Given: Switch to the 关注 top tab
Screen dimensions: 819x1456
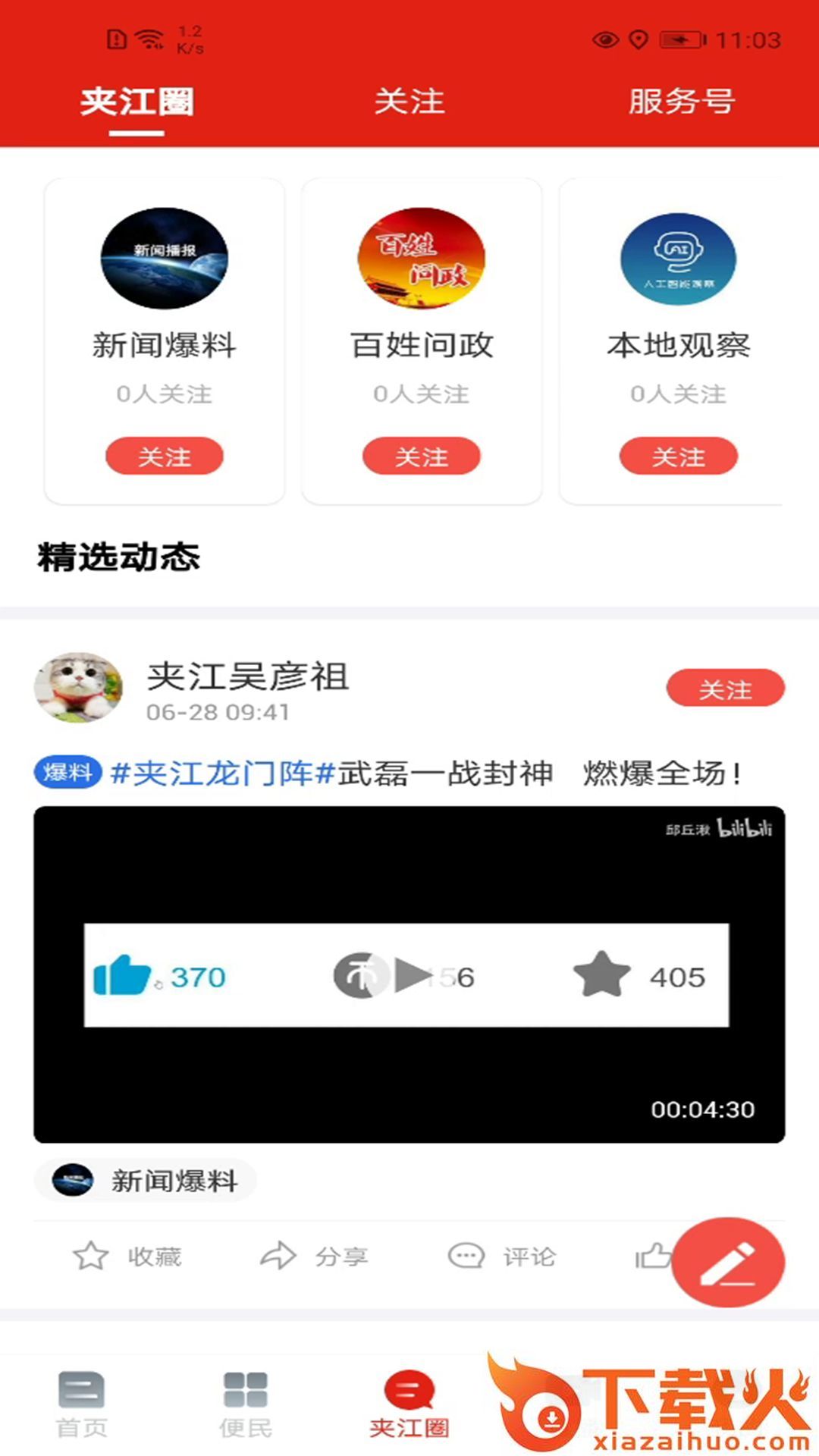Looking at the screenshot, I should tap(409, 102).
